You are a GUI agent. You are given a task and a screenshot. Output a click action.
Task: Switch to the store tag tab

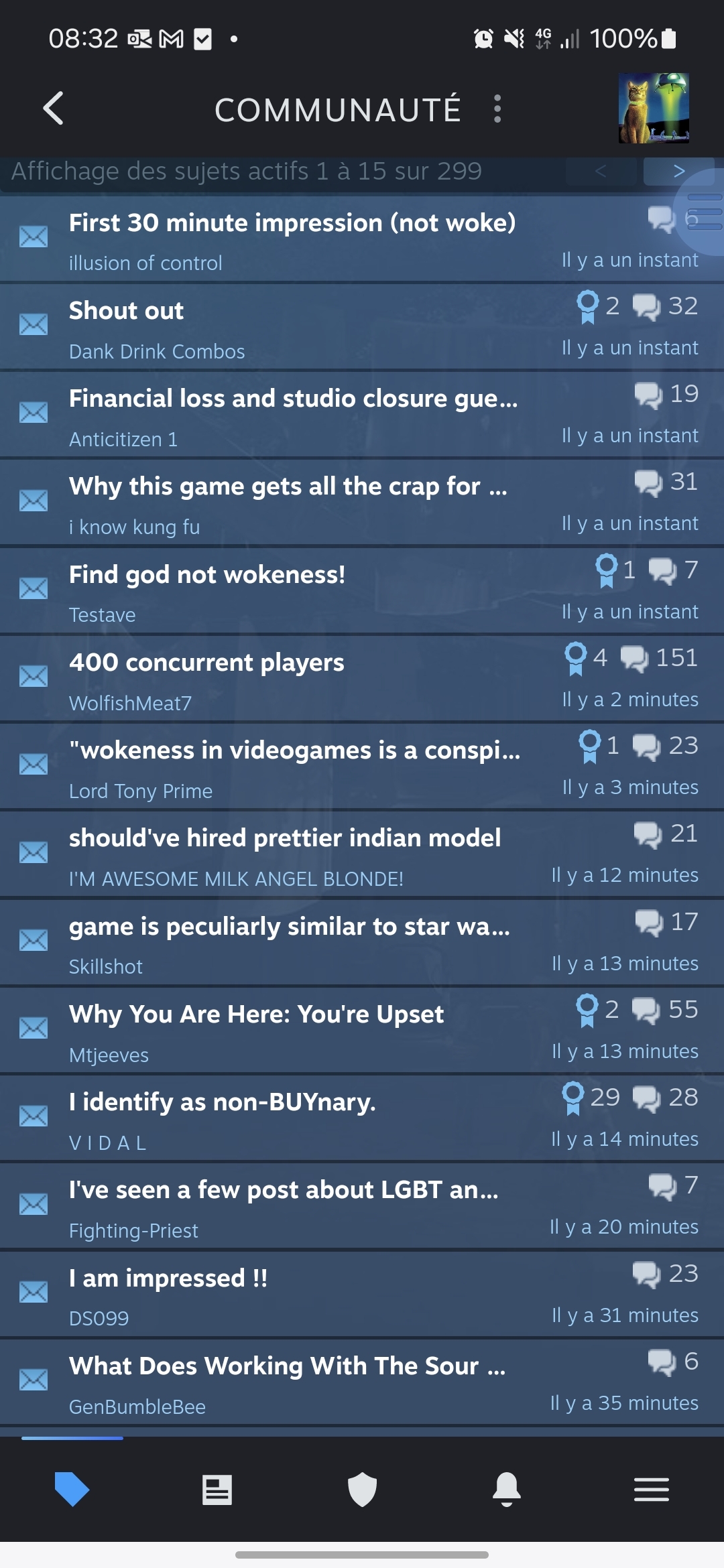(x=72, y=1489)
